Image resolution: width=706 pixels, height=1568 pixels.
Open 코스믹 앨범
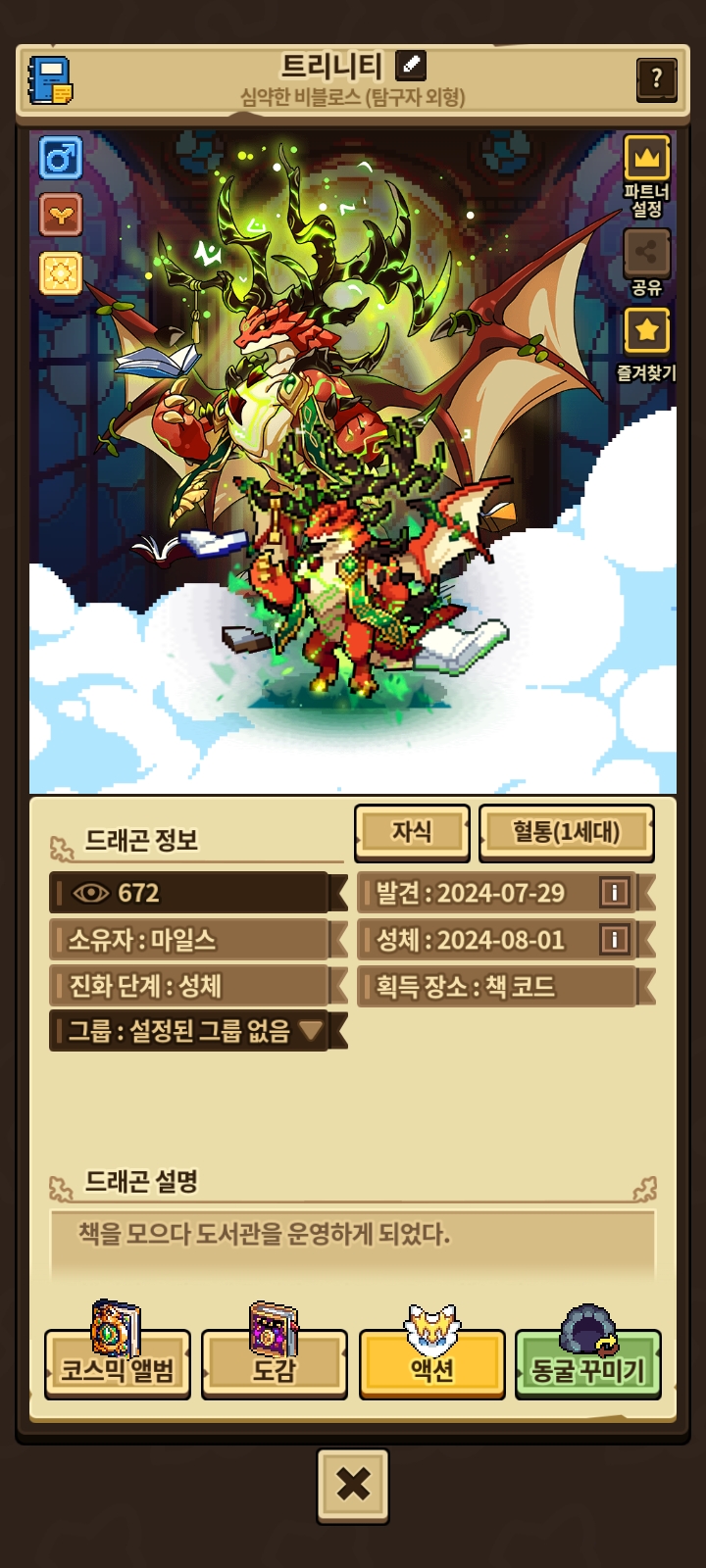click(118, 1363)
